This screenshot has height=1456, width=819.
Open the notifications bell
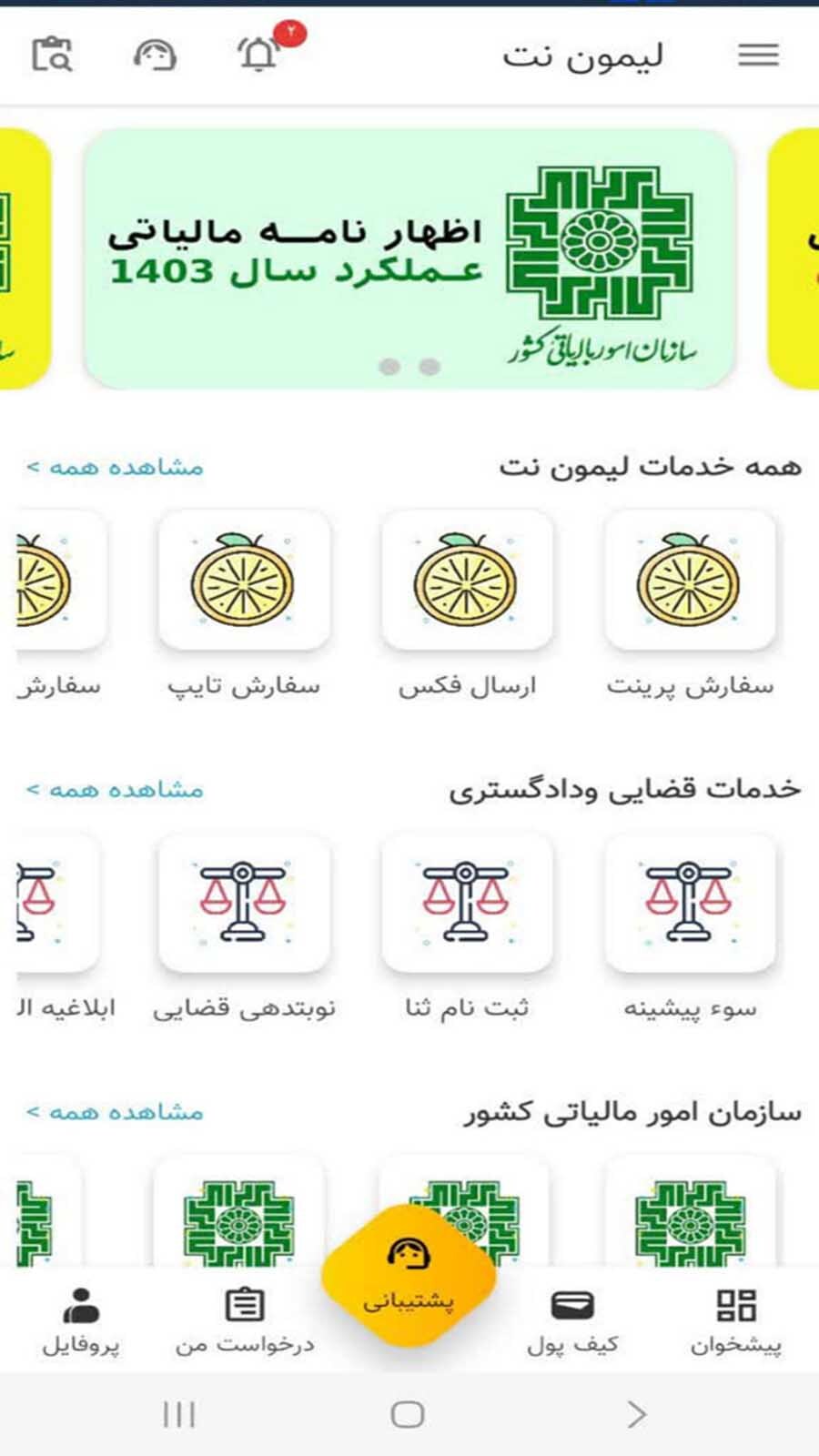click(x=259, y=55)
